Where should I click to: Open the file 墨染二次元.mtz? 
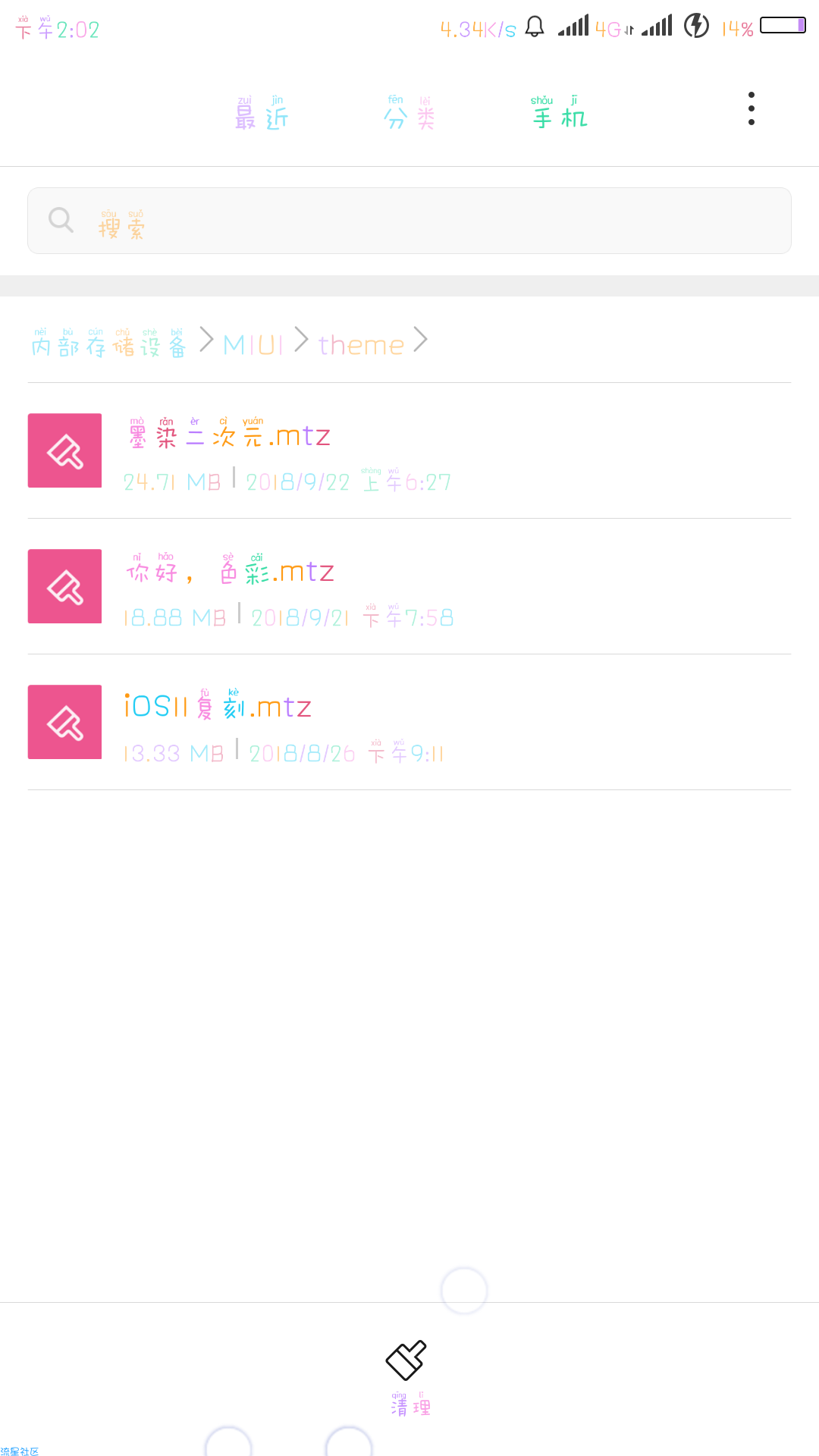pos(409,450)
